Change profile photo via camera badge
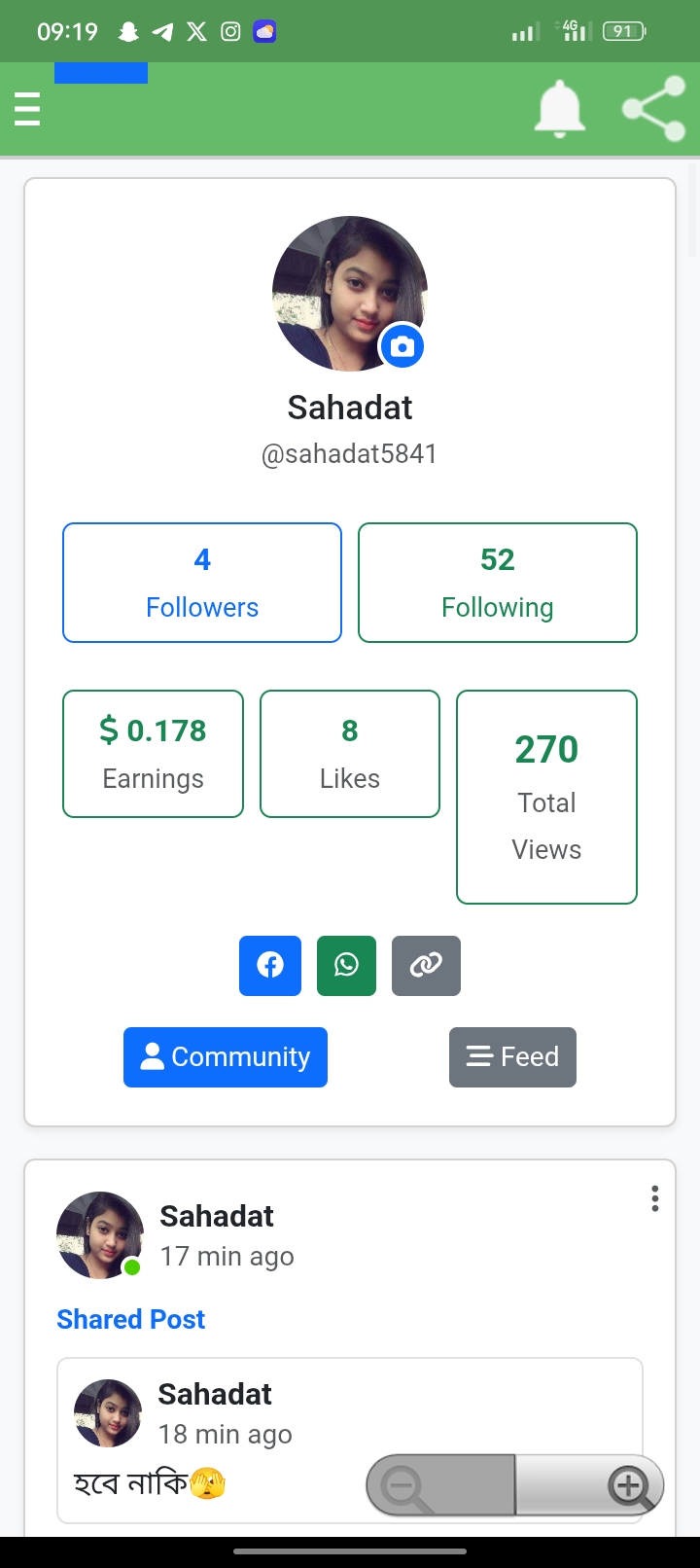 [402, 346]
